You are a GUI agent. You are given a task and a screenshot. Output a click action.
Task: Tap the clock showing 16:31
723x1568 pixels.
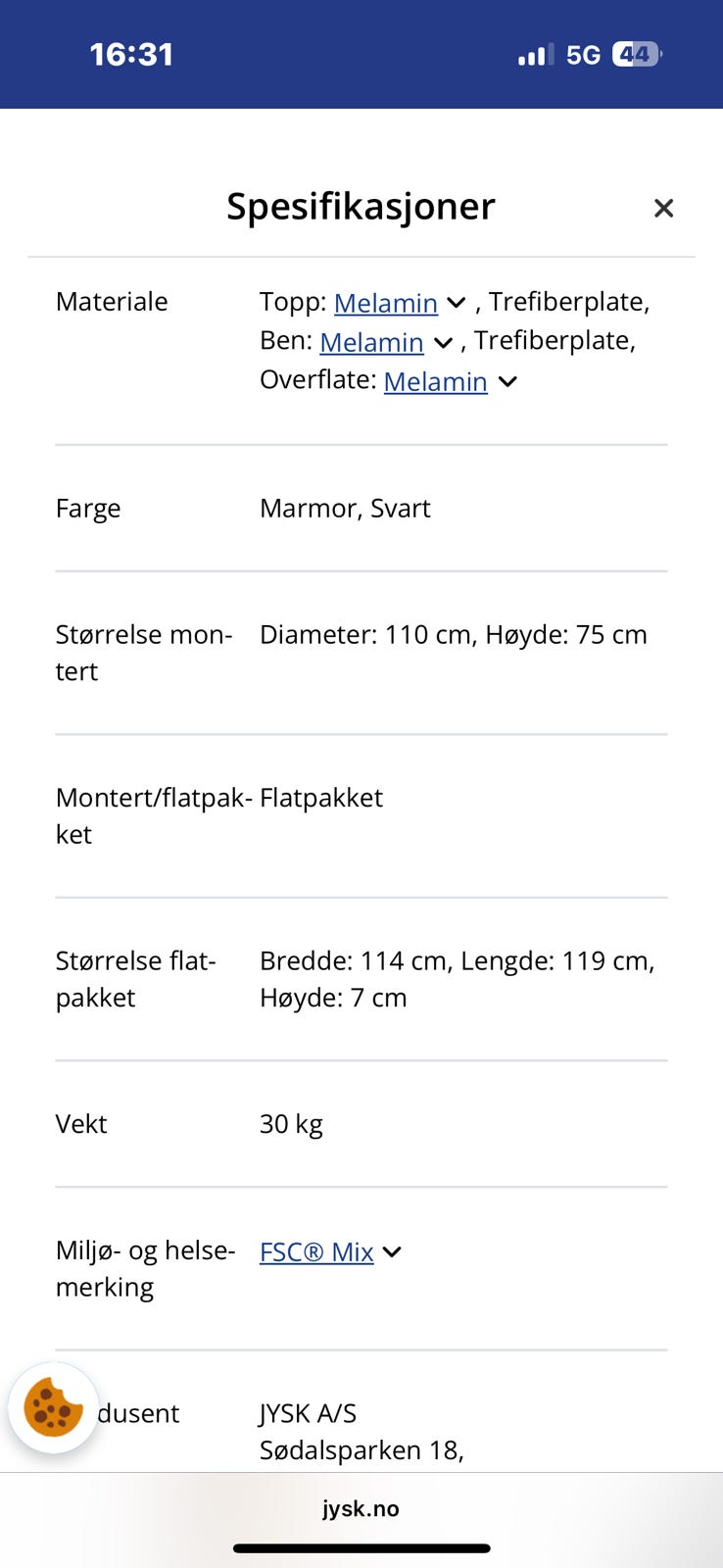[x=130, y=55]
